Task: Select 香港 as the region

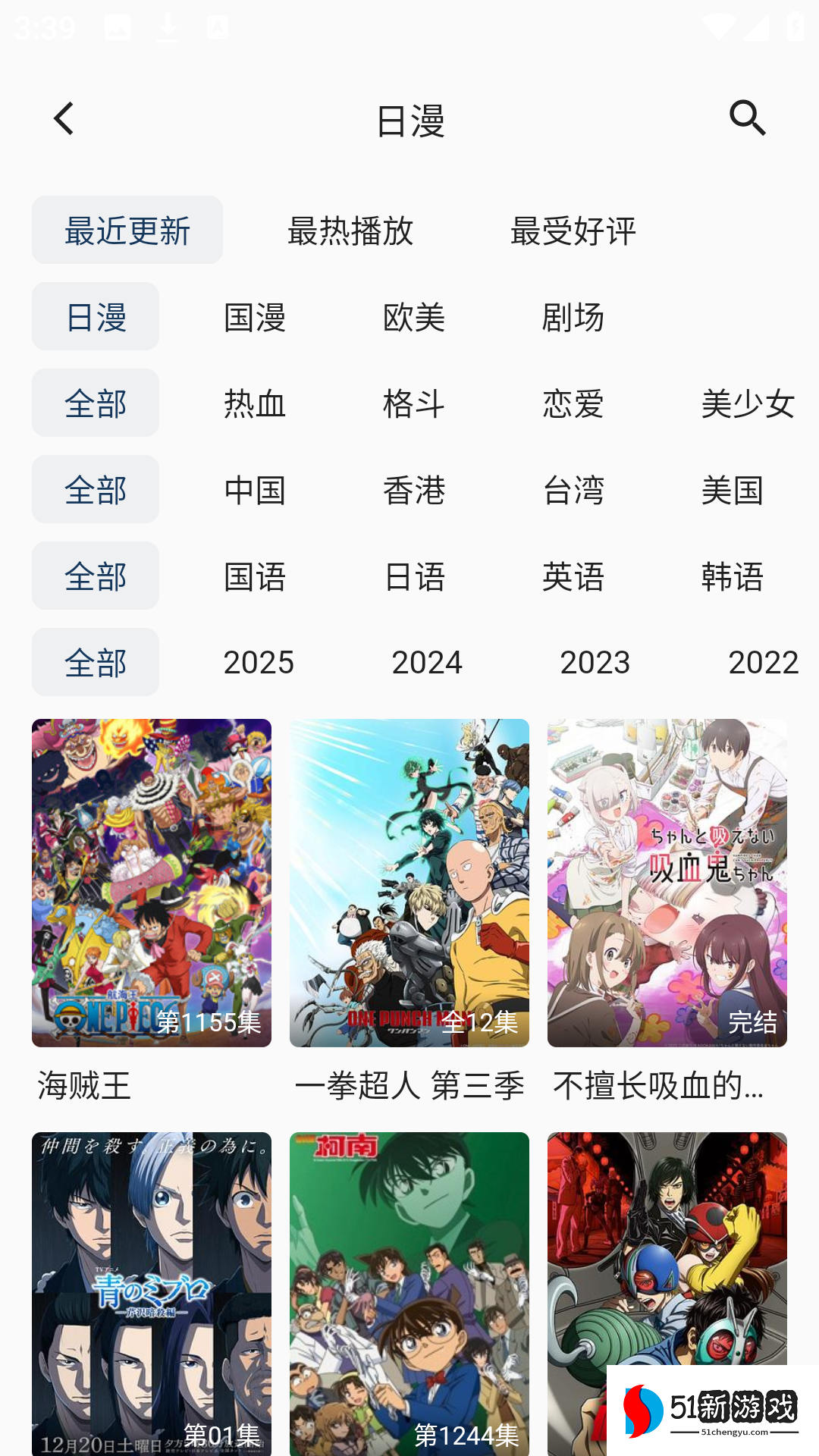Action: click(x=414, y=490)
